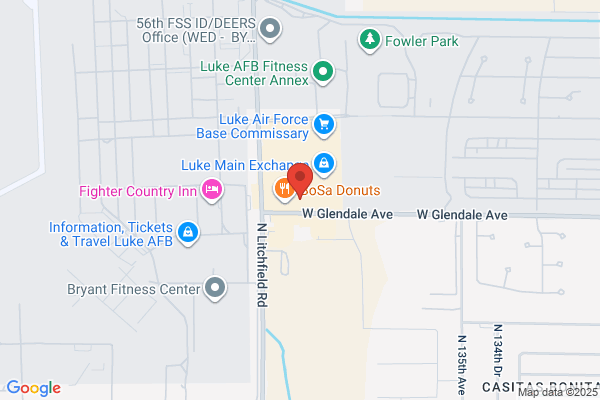Image resolution: width=600 pixels, height=400 pixels.
Task: Open the 56th FSS ID/DEERS Office pin
Action: (x=270, y=29)
